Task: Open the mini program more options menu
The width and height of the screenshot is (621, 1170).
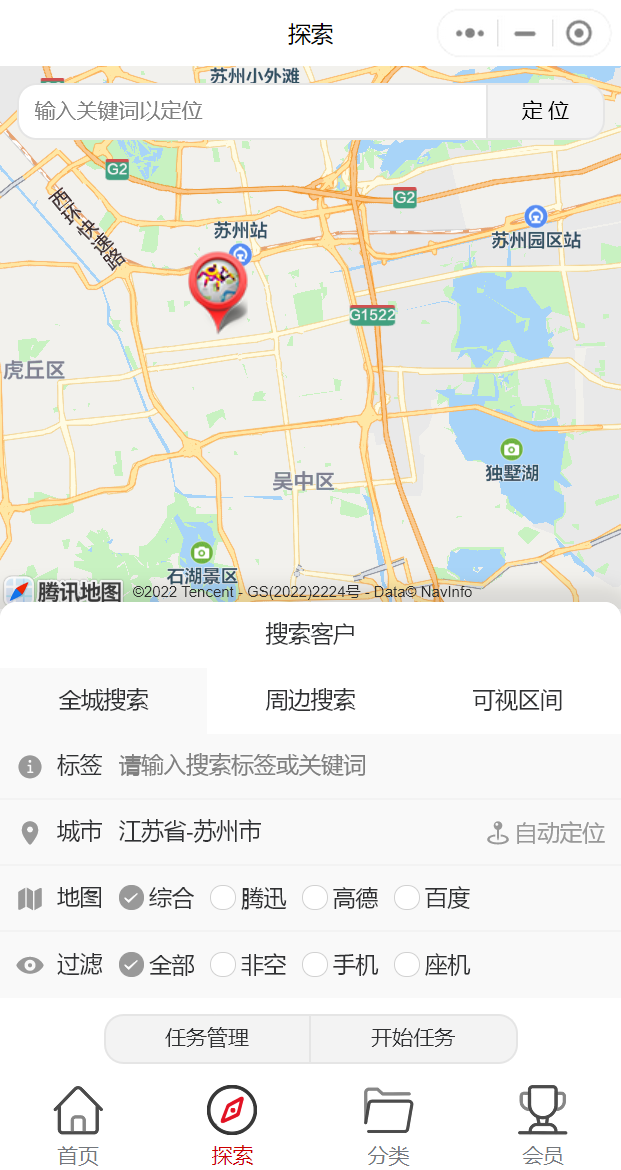Action: coord(470,33)
